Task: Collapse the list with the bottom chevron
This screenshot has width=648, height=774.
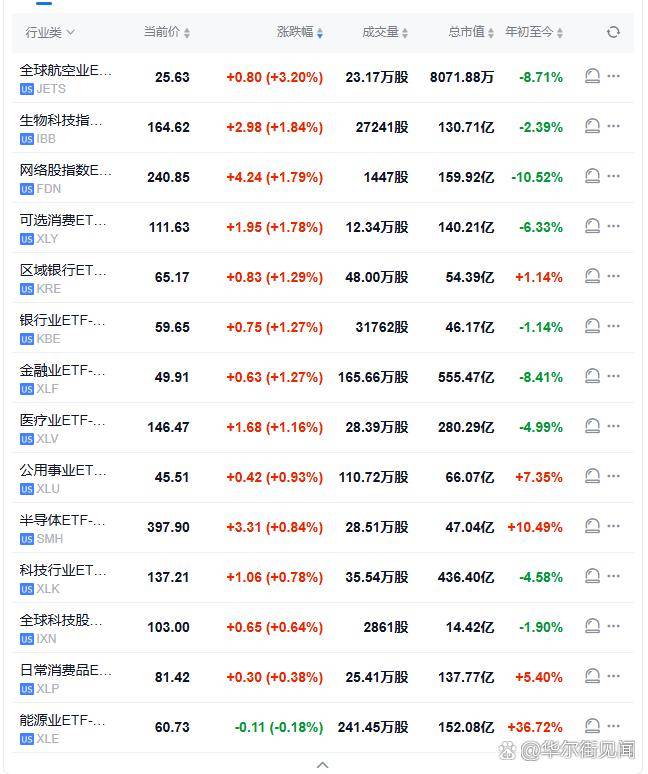Action: [322, 765]
